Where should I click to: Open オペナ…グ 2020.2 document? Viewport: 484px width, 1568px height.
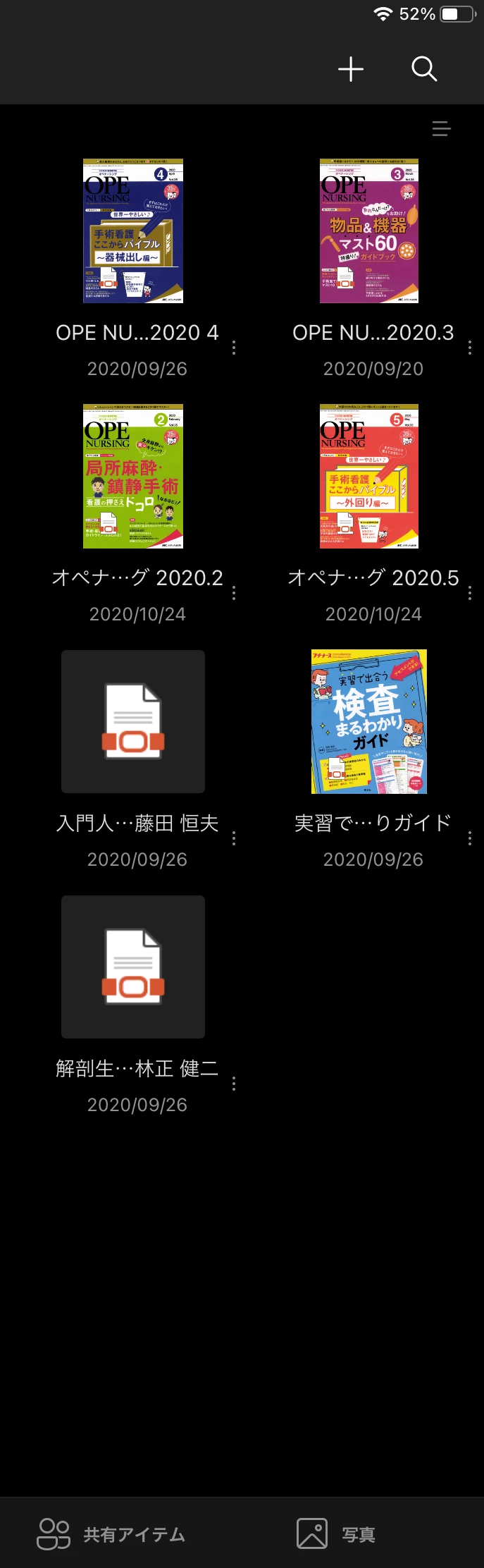tap(133, 477)
